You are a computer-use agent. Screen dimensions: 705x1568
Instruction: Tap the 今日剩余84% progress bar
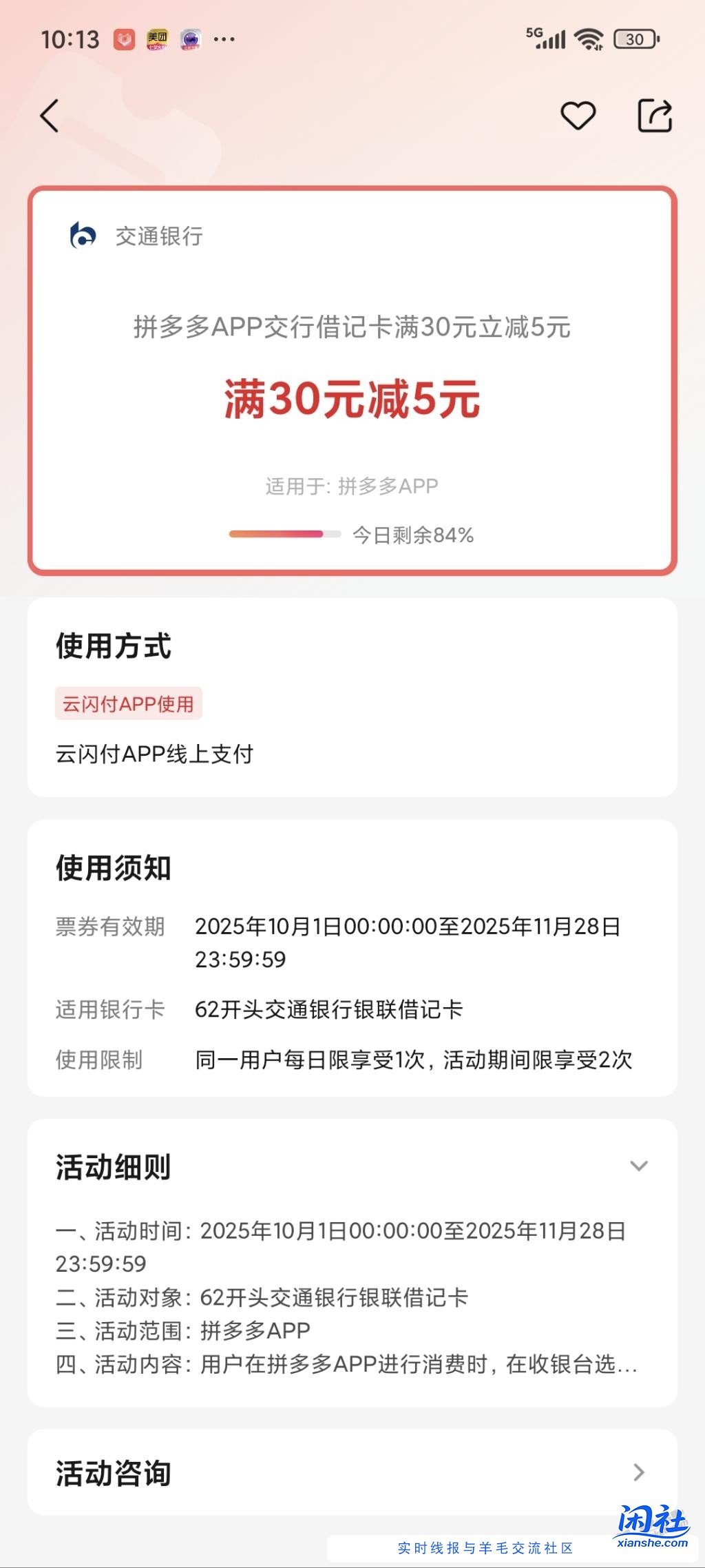click(284, 533)
